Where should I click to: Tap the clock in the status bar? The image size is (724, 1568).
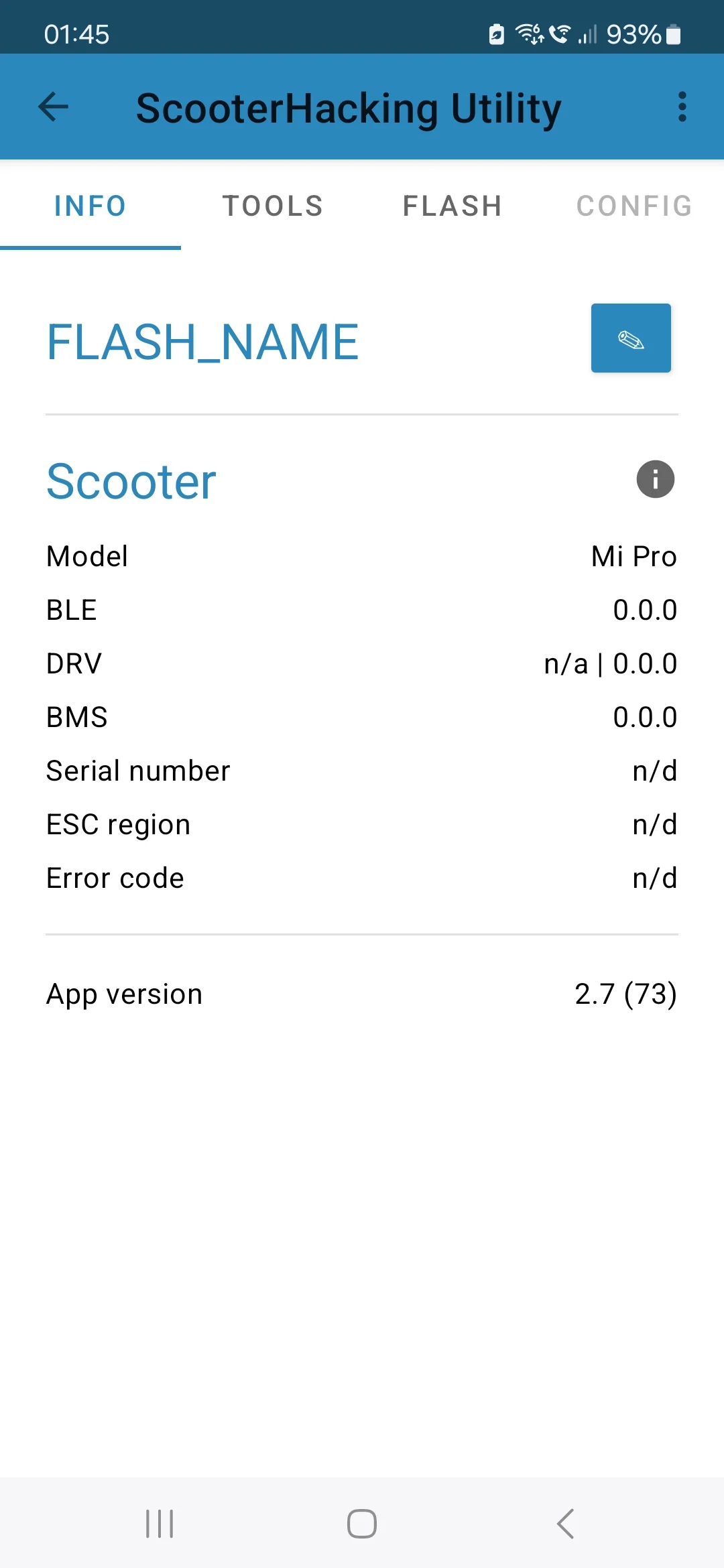click(x=76, y=34)
